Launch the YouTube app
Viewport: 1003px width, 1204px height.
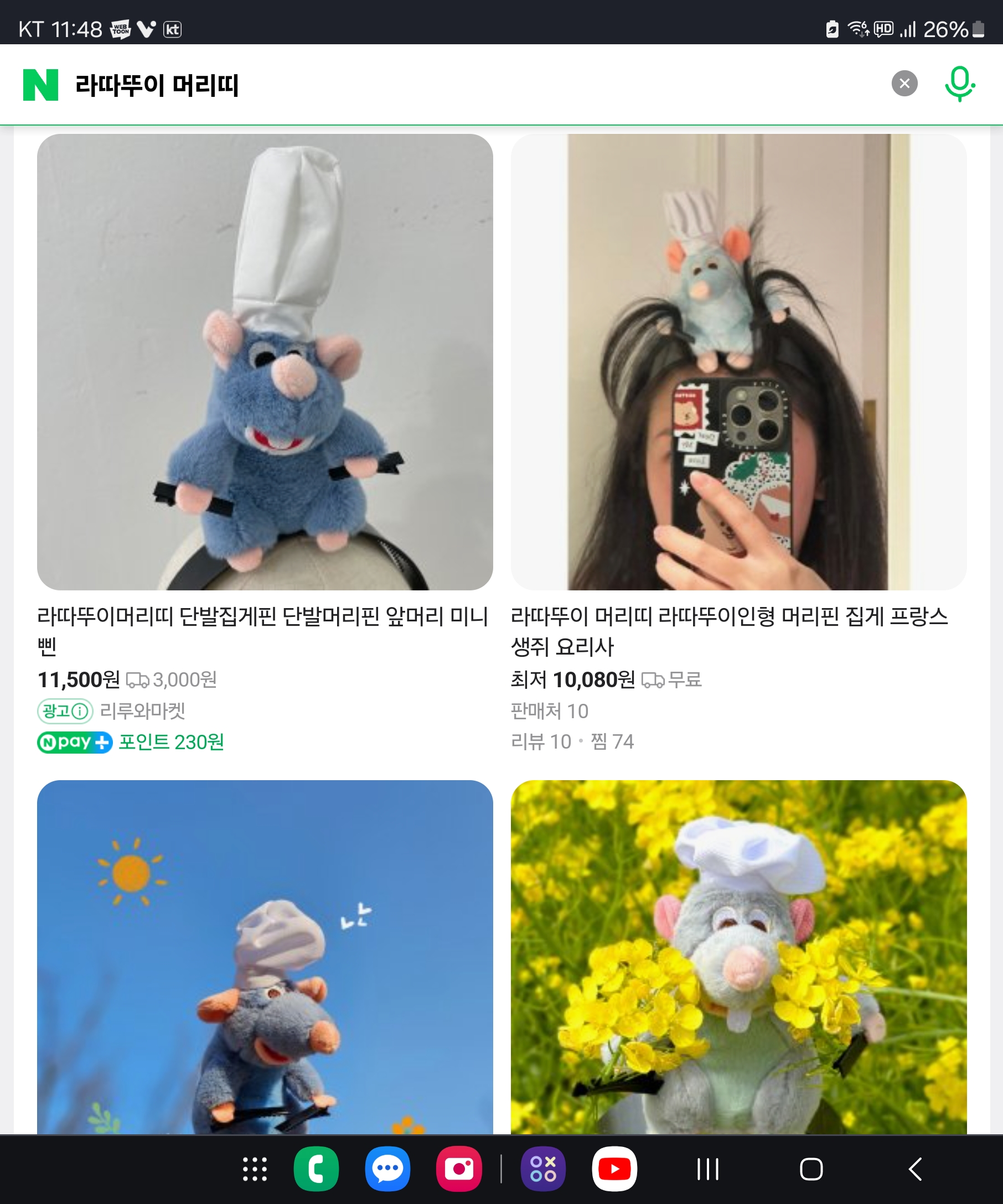coord(614,1169)
